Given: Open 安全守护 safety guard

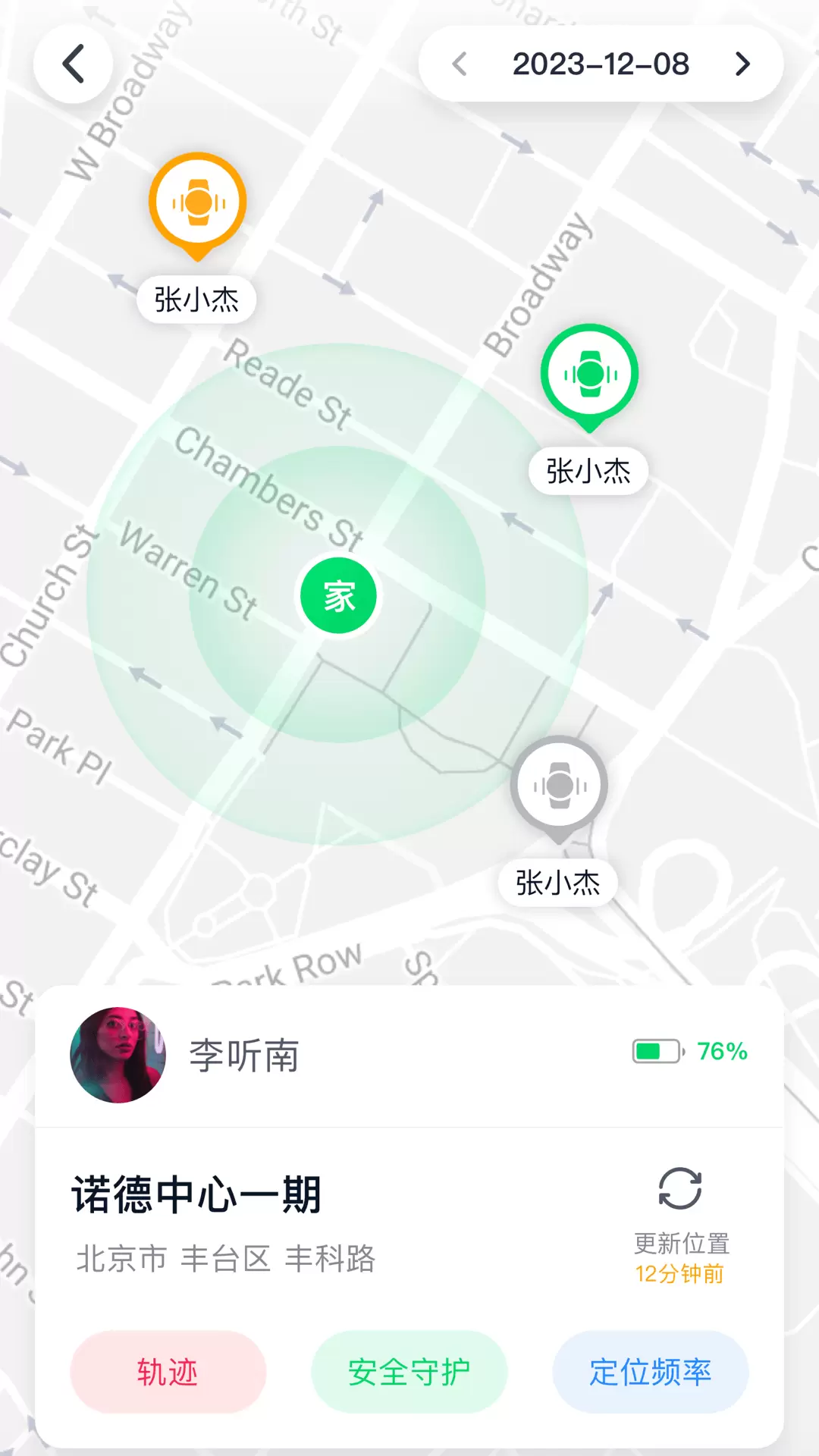Looking at the screenshot, I should click(x=409, y=1372).
